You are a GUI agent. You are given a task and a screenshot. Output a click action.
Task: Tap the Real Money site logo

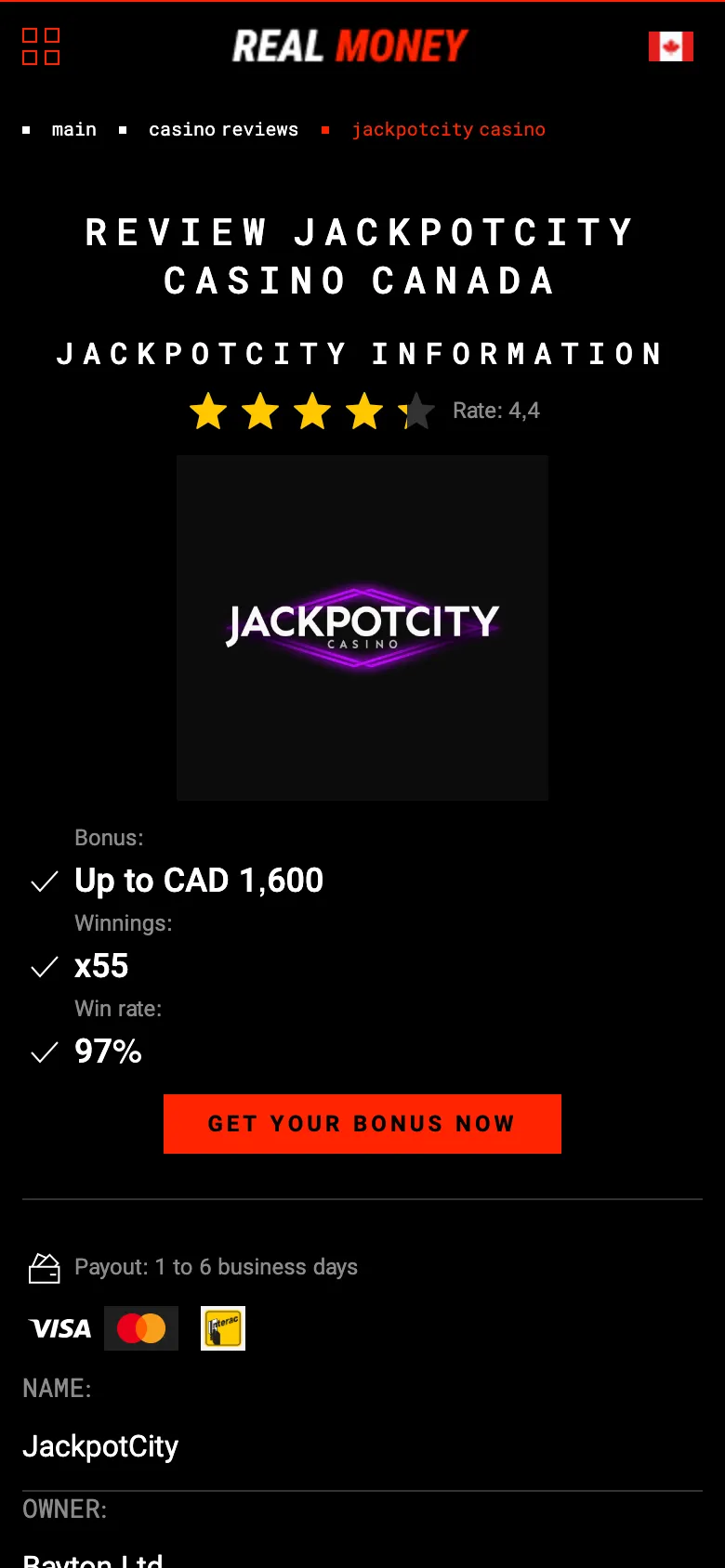pyautogui.click(x=349, y=46)
